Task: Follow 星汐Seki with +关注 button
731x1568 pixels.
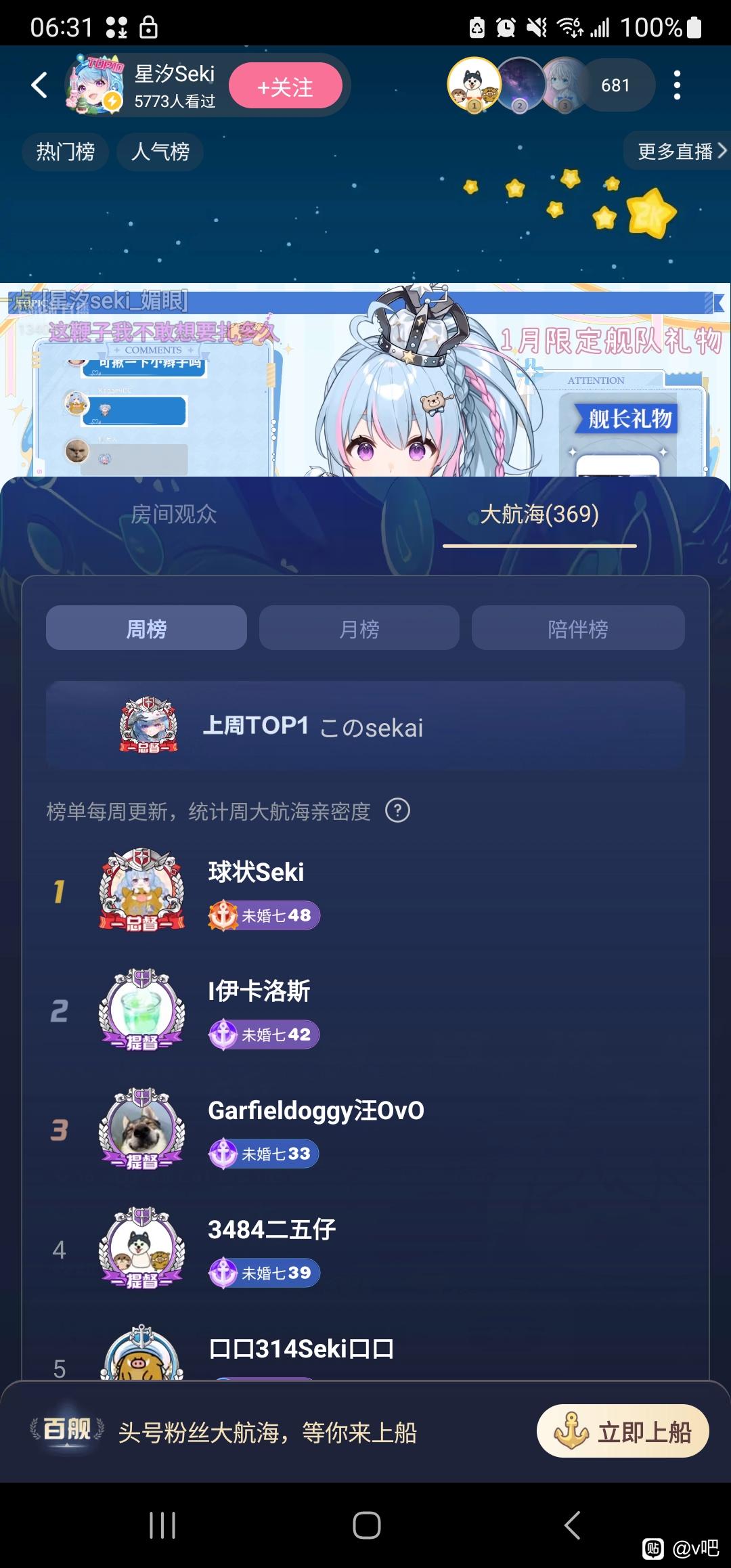Action: 285,87
